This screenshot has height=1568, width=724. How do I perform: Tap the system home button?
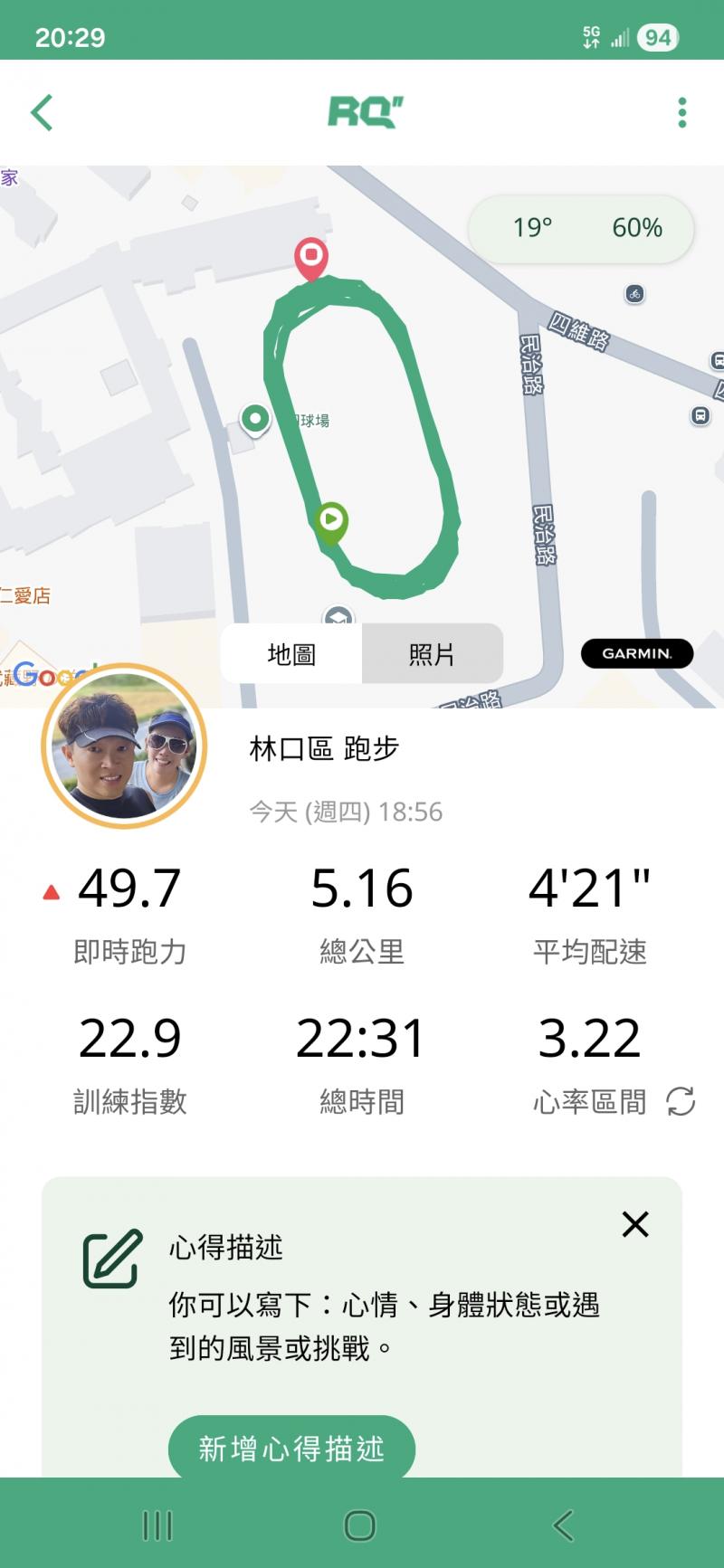pyautogui.click(x=360, y=1525)
